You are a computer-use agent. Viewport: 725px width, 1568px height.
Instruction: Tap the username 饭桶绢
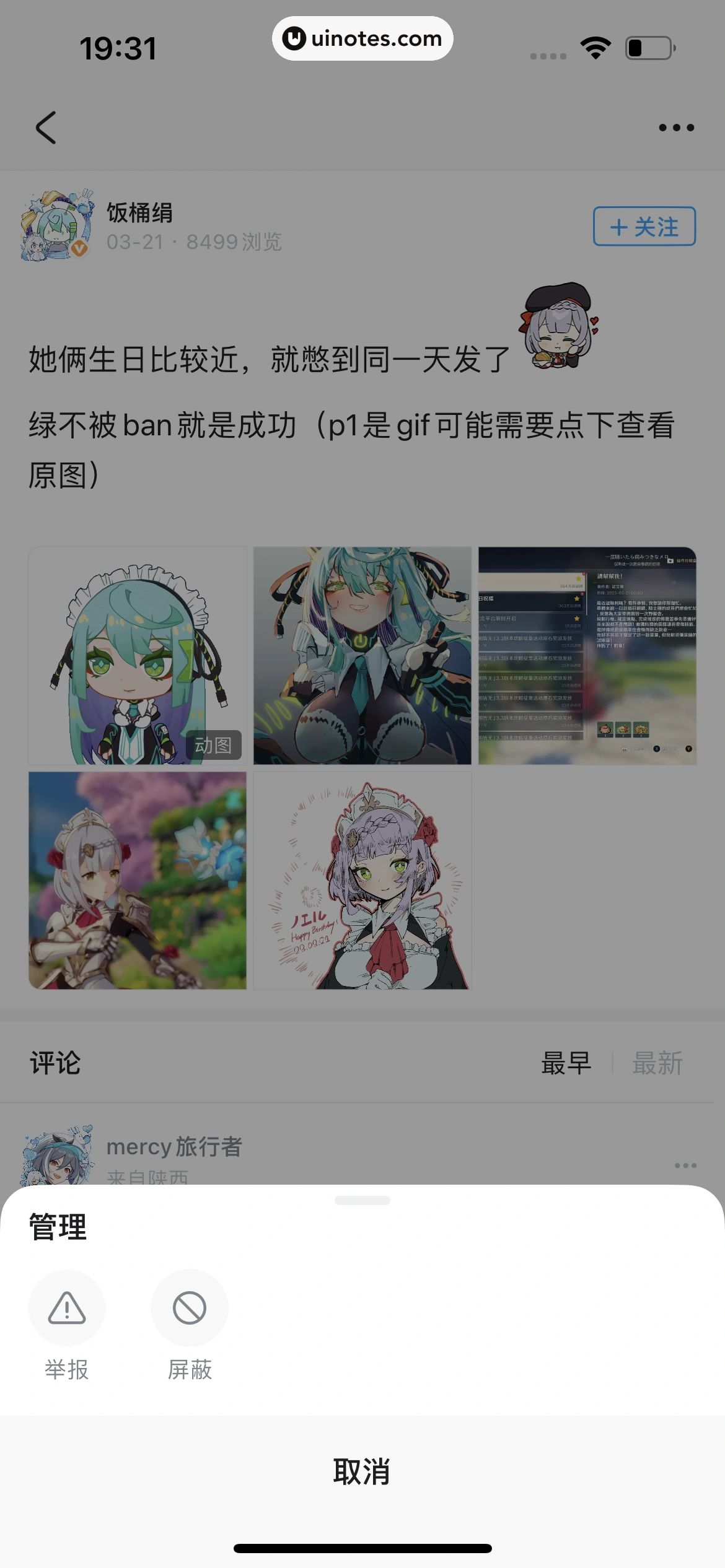[139, 213]
